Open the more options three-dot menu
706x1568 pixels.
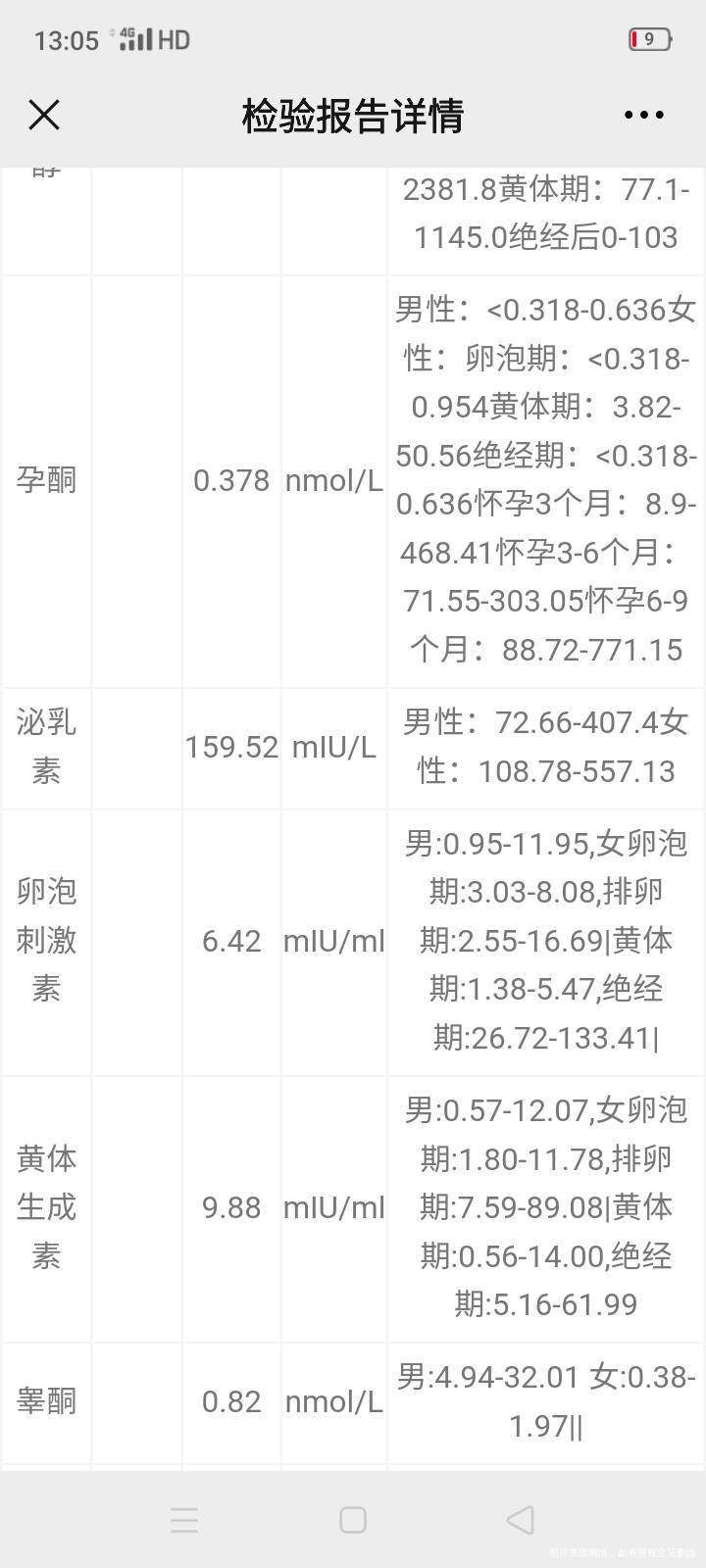coord(642,115)
